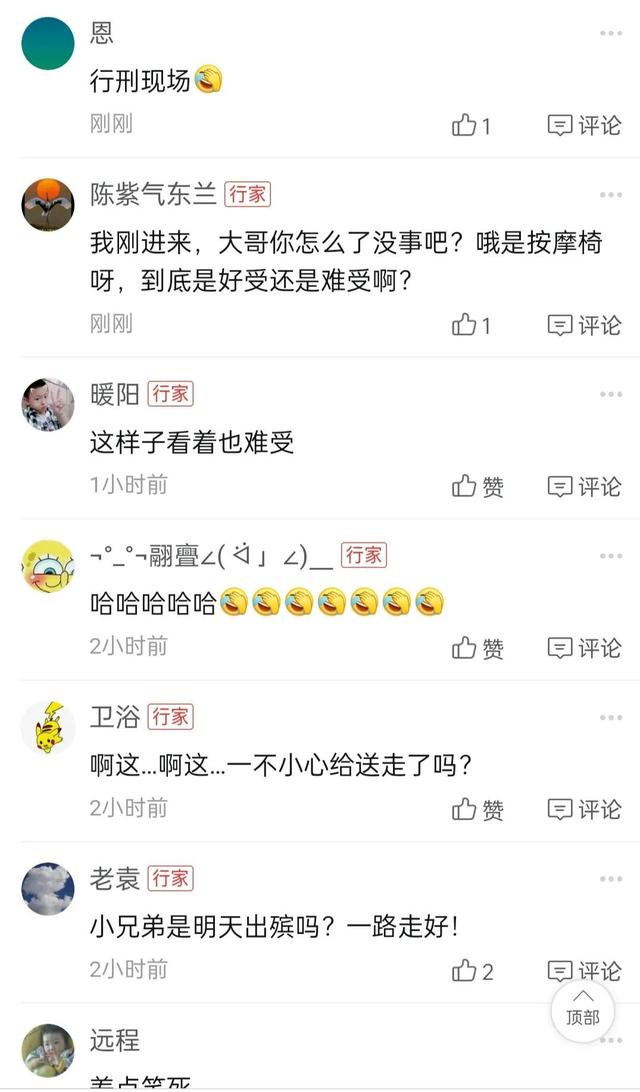Reply to the 哈哈哈哈哈 comment
Image resolution: width=640 pixels, height=1092 pixels.
(x=585, y=648)
